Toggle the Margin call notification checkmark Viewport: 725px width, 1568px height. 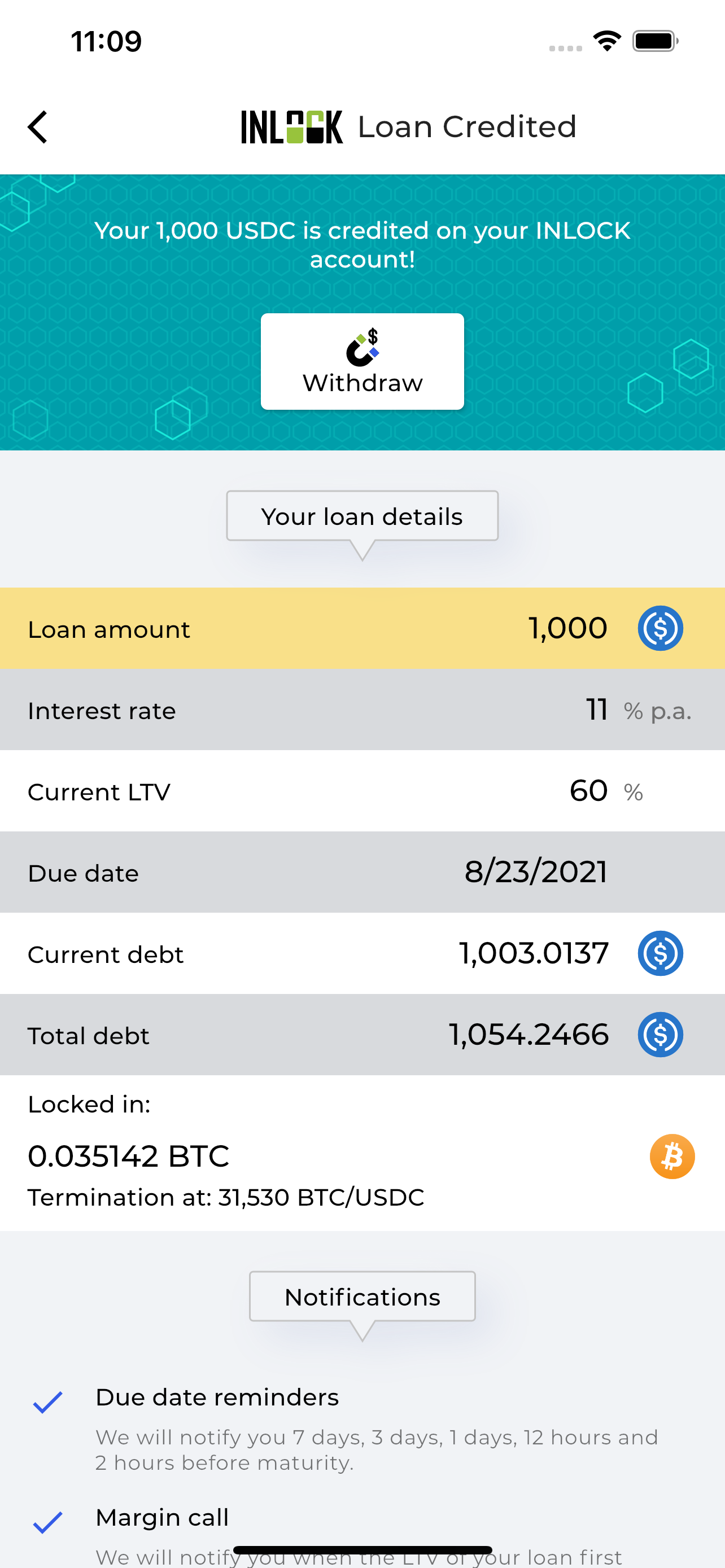click(x=47, y=1522)
